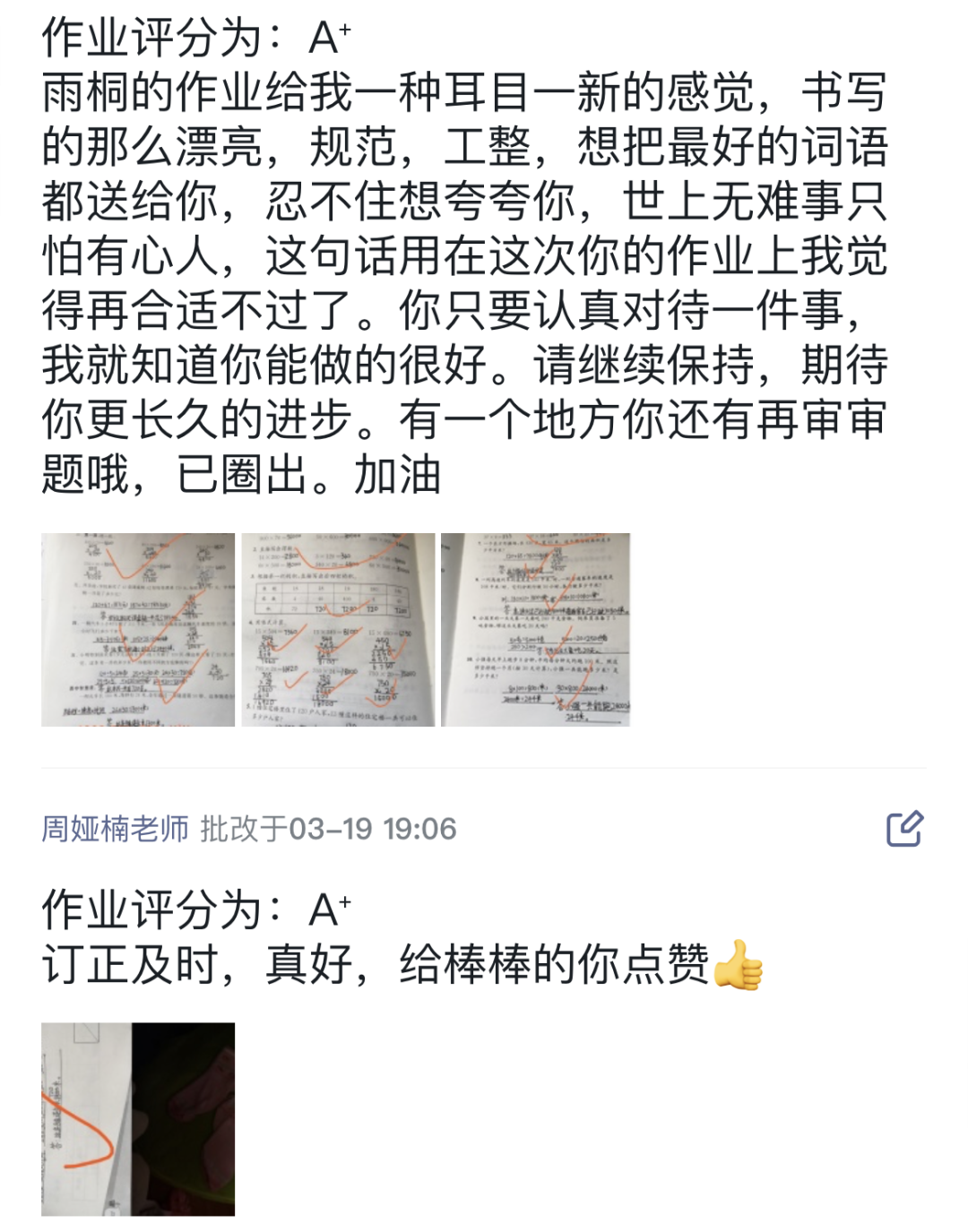View the correction photo under 订正及时 comment
The image size is (968, 1232).
point(138,1119)
